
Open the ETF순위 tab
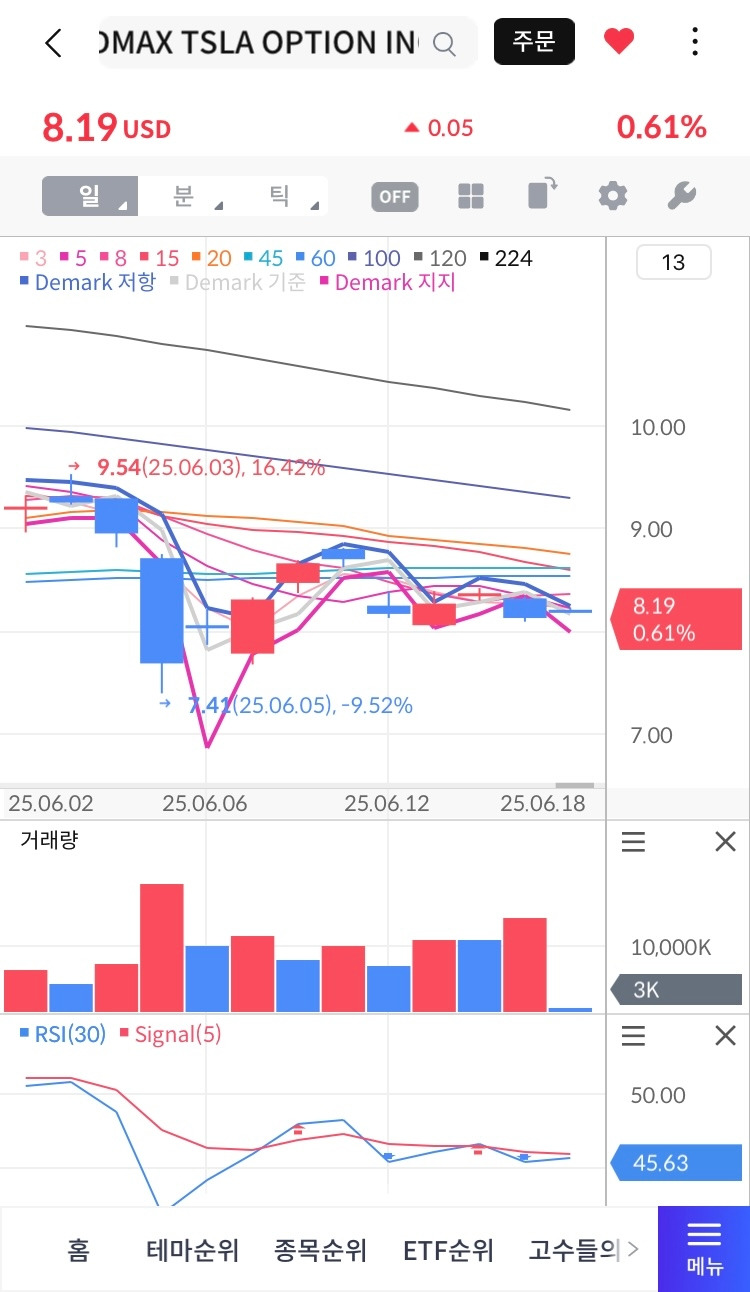(x=449, y=1250)
